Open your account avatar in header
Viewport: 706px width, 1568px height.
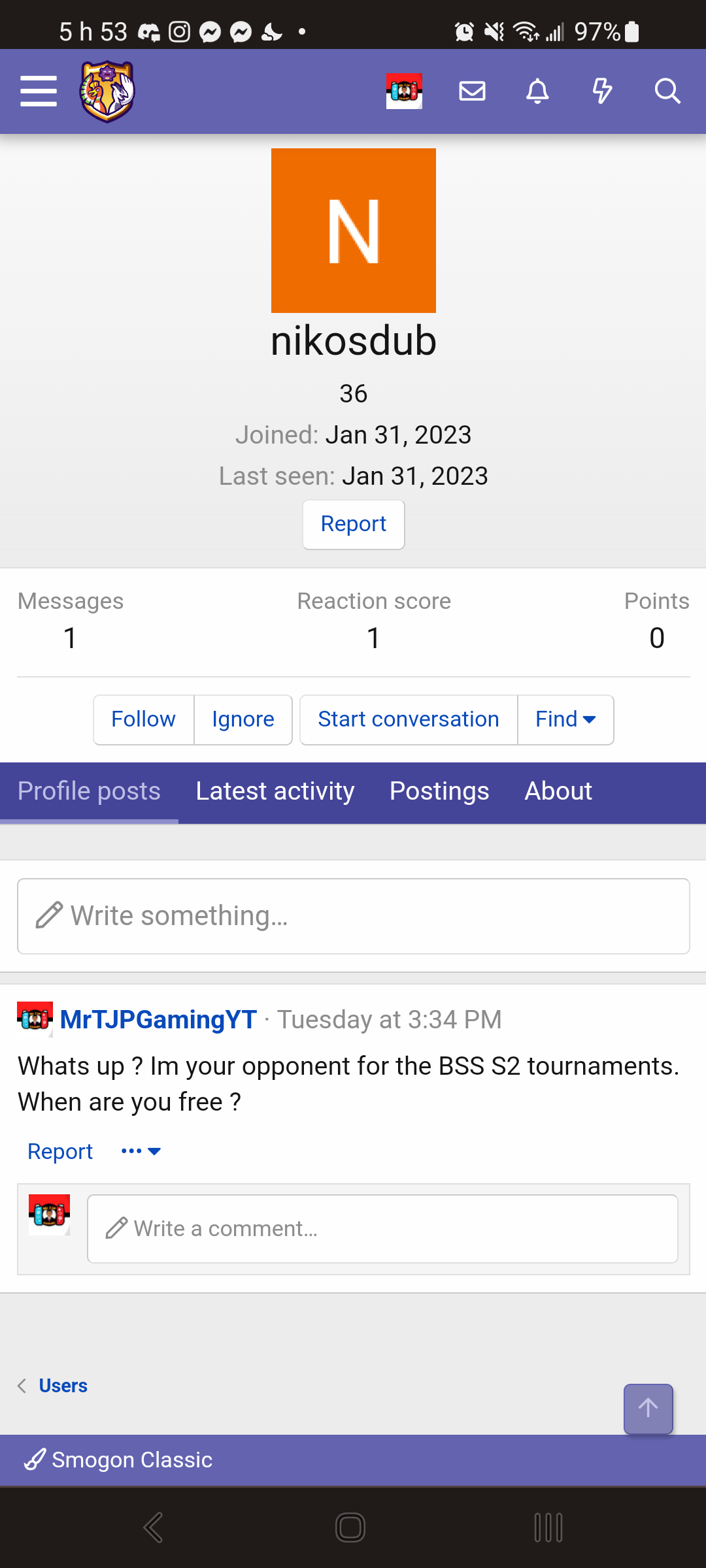click(404, 91)
